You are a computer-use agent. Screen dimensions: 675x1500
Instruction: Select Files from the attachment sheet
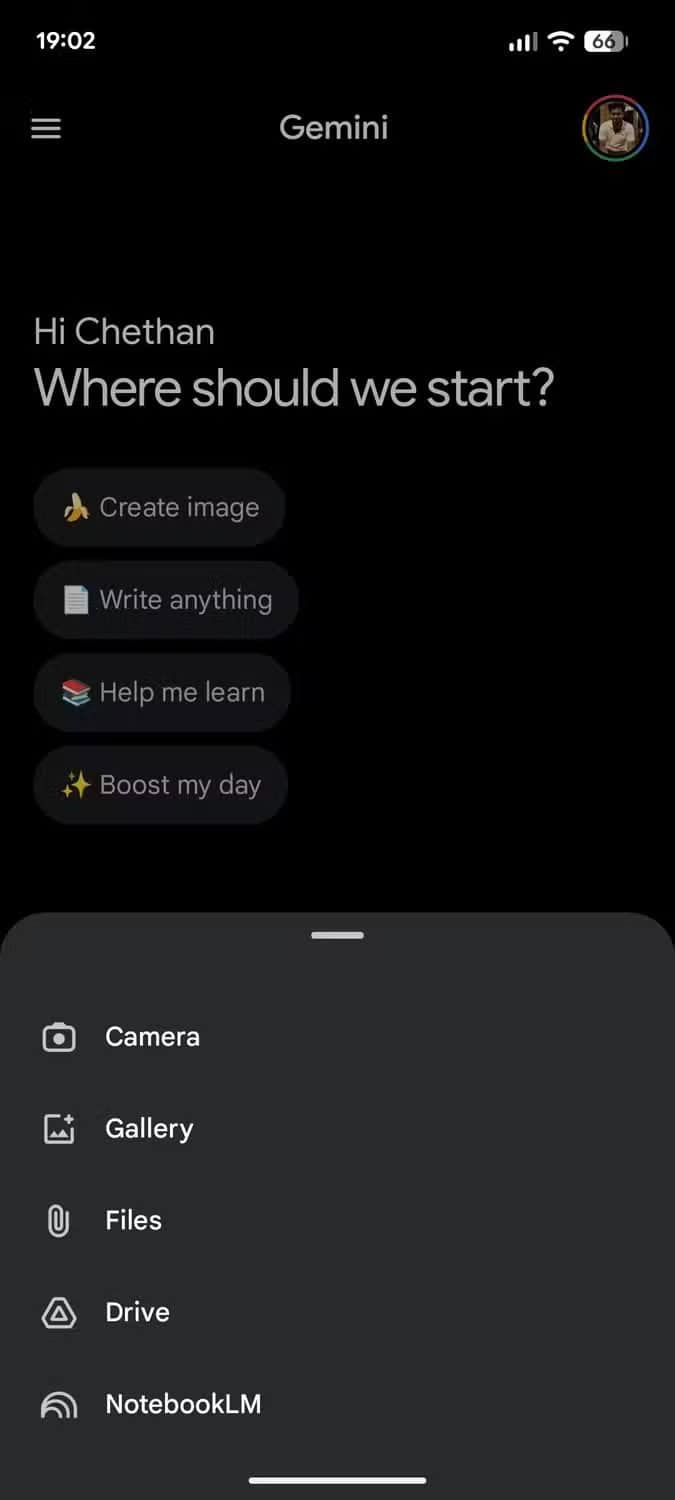point(133,1221)
